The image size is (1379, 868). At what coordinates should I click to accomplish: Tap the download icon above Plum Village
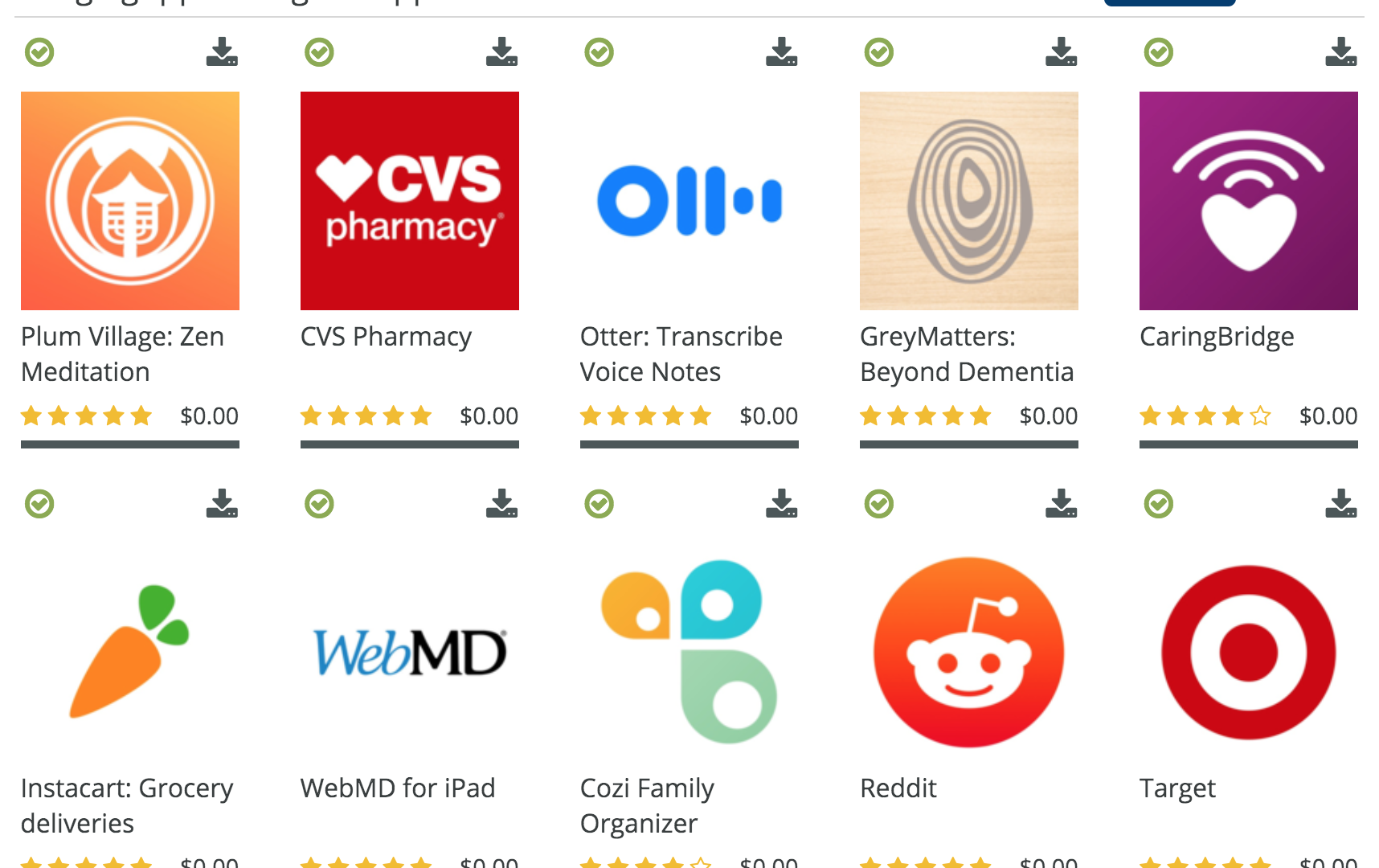pyautogui.click(x=223, y=52)
